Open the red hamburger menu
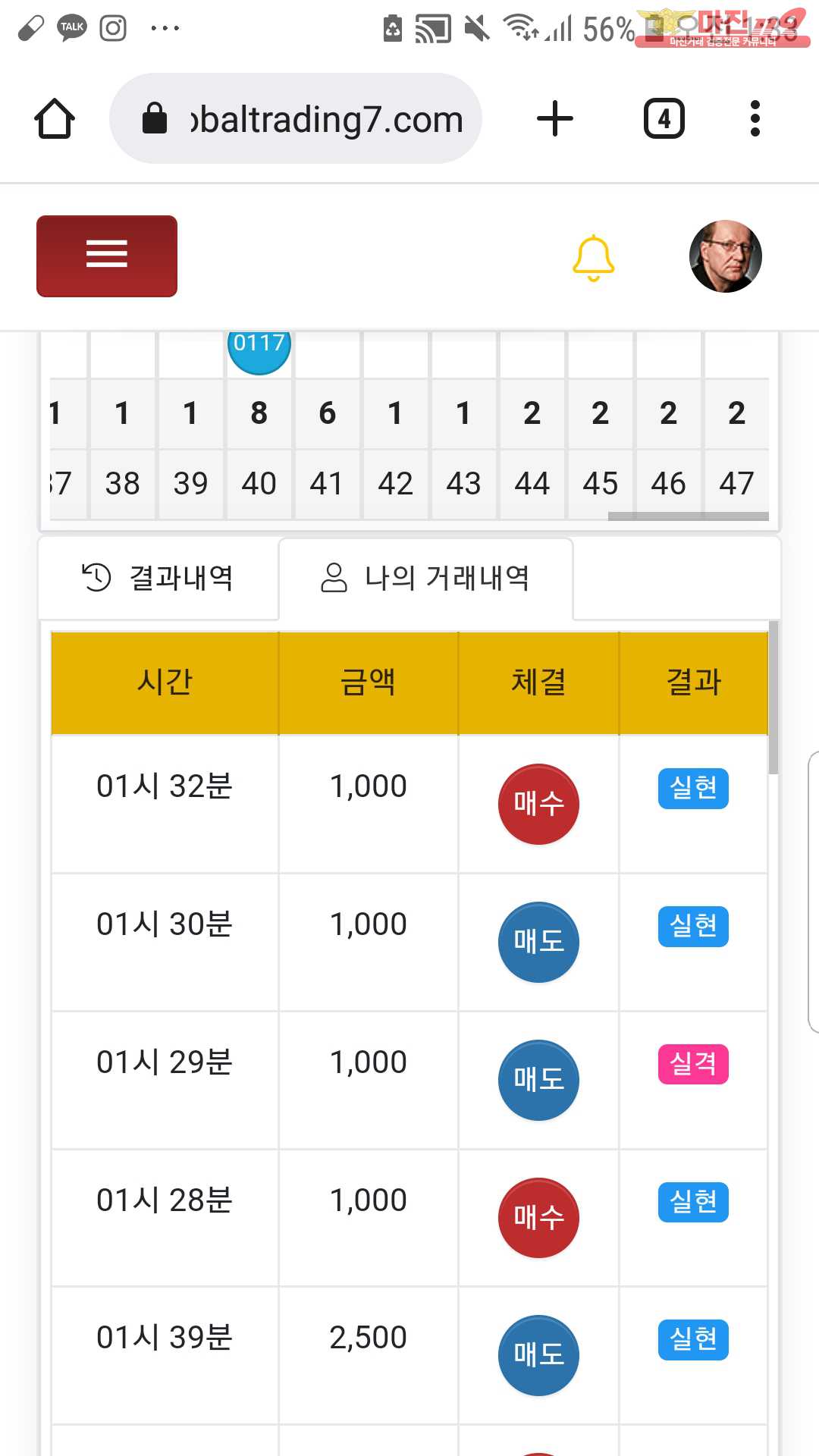 (x=107, y=256)
